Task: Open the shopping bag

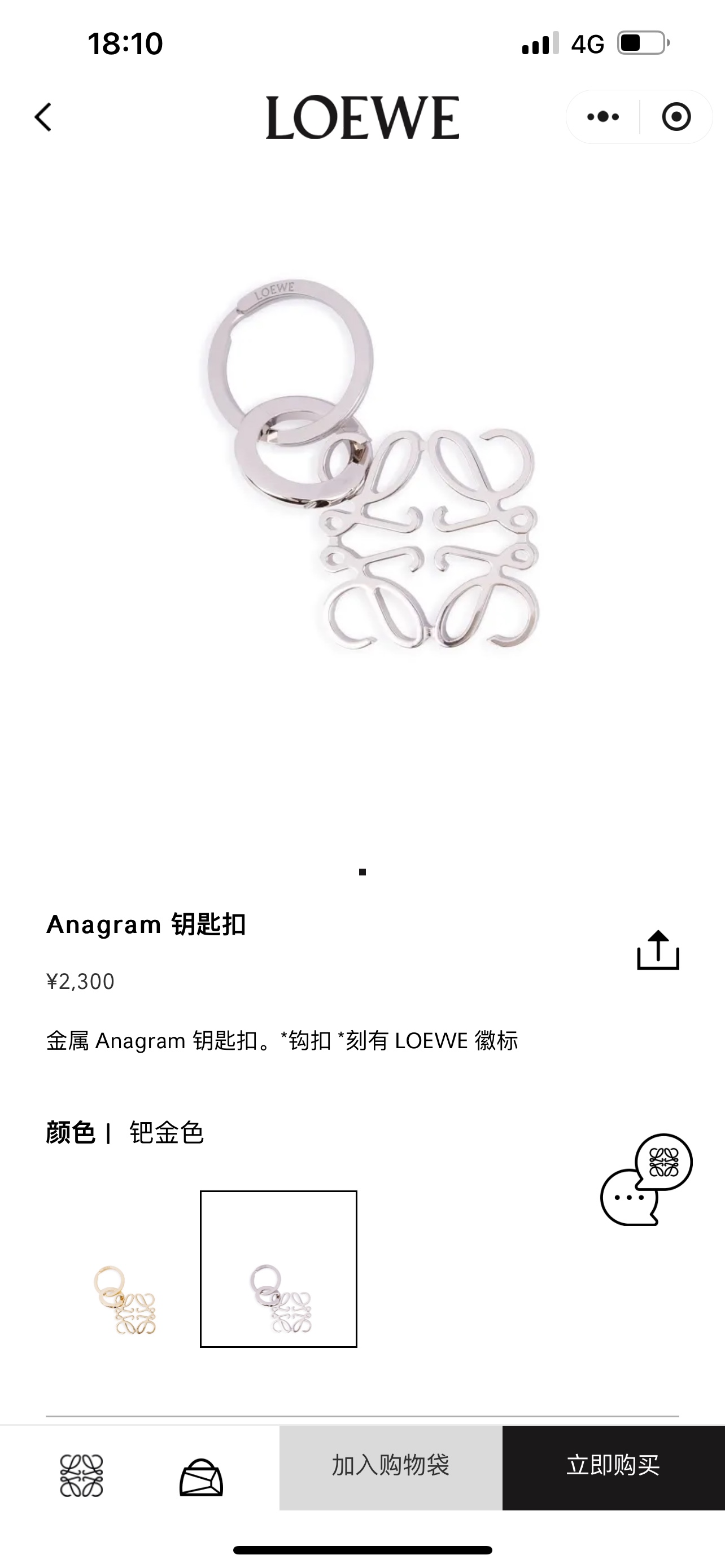Action: [x=201, y=1477]
